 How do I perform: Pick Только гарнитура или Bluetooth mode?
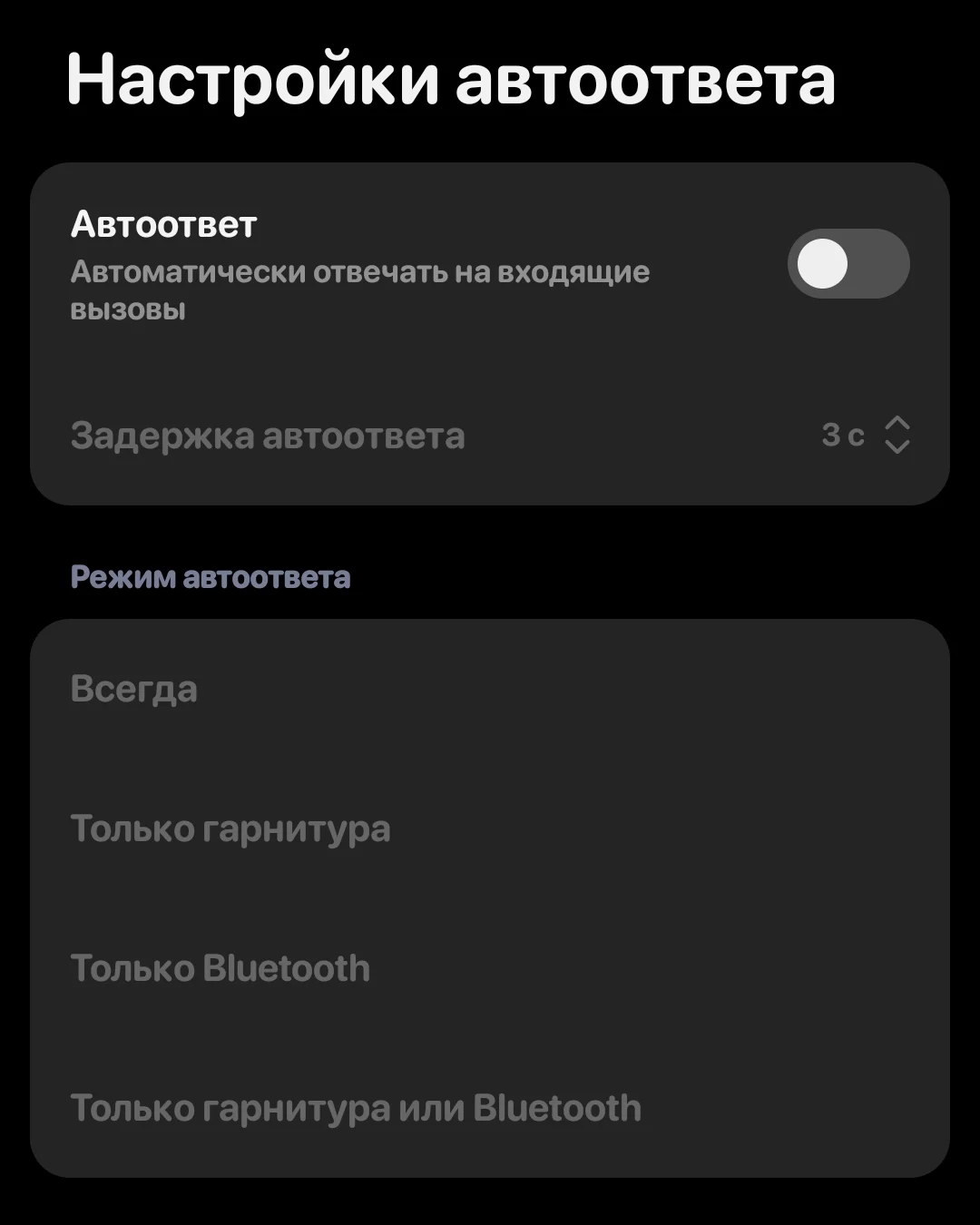490,1108
